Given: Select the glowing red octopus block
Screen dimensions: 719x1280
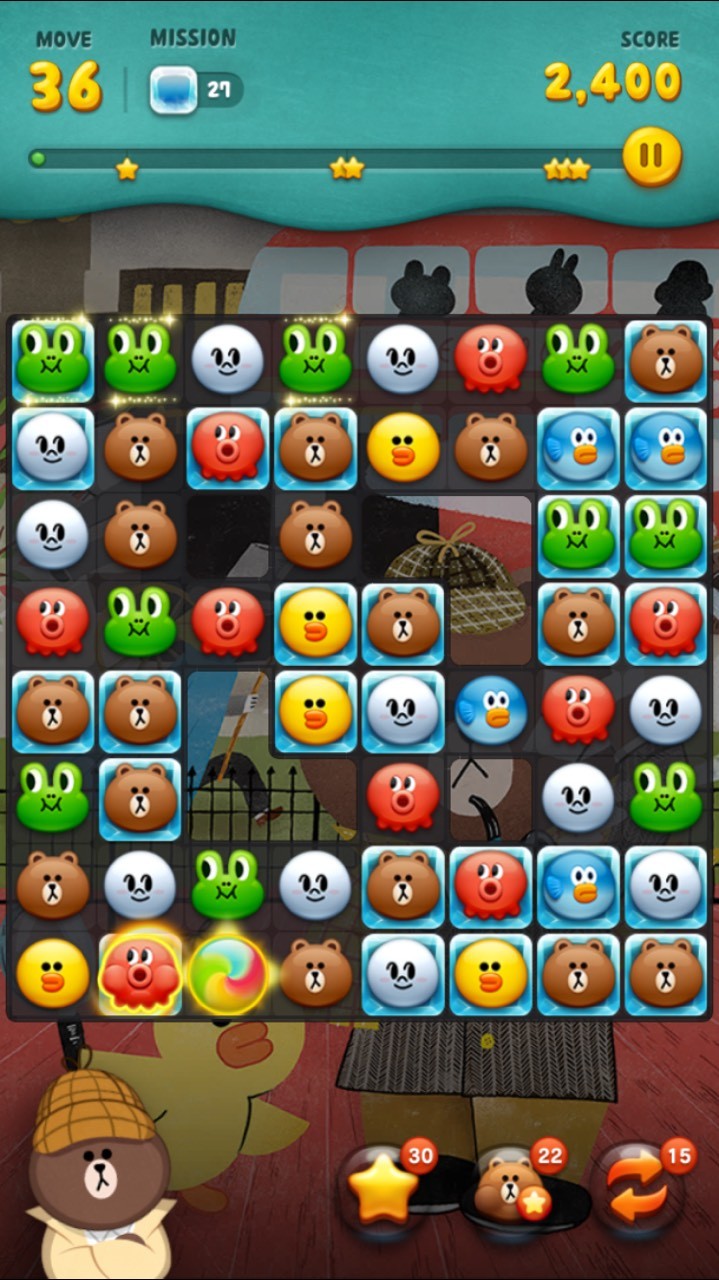Looking at the screenshot, I should pyautogui.click(x=141, y=972).
